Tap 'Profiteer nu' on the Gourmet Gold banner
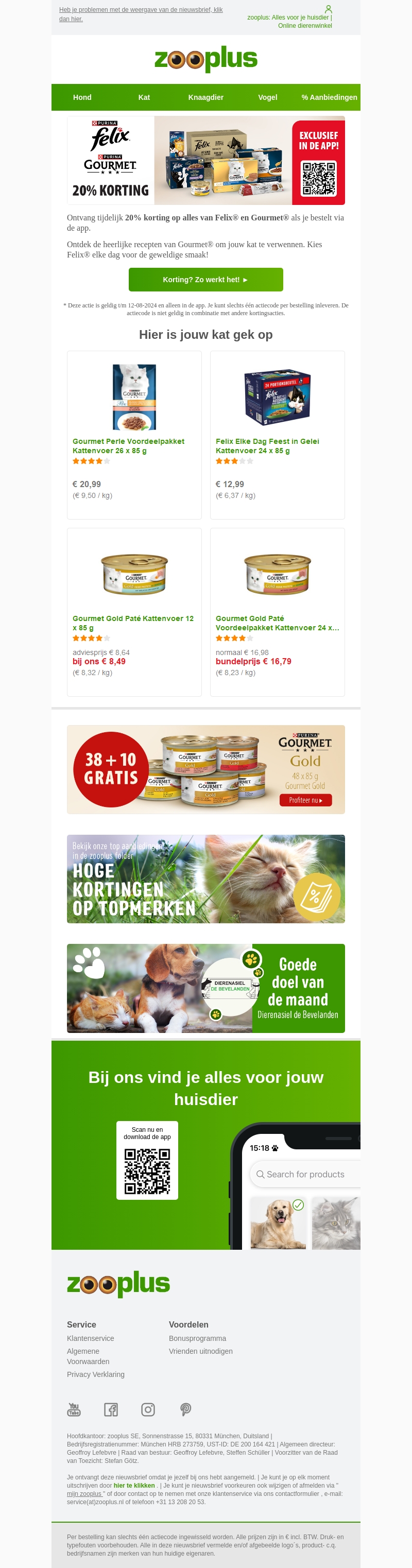The height and width of the screenshot is (1568, 412). pyautogui.click(x=305, y=800)
